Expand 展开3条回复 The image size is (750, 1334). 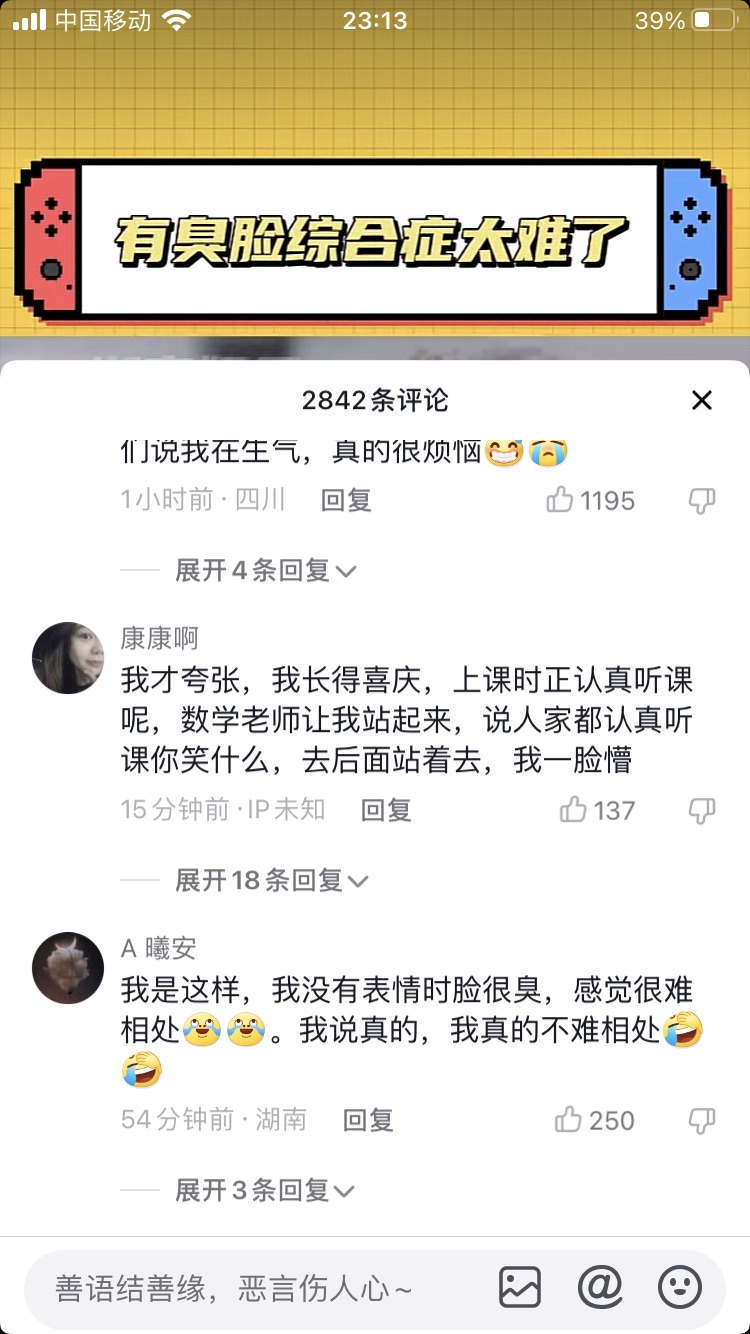coord(265,1190)
